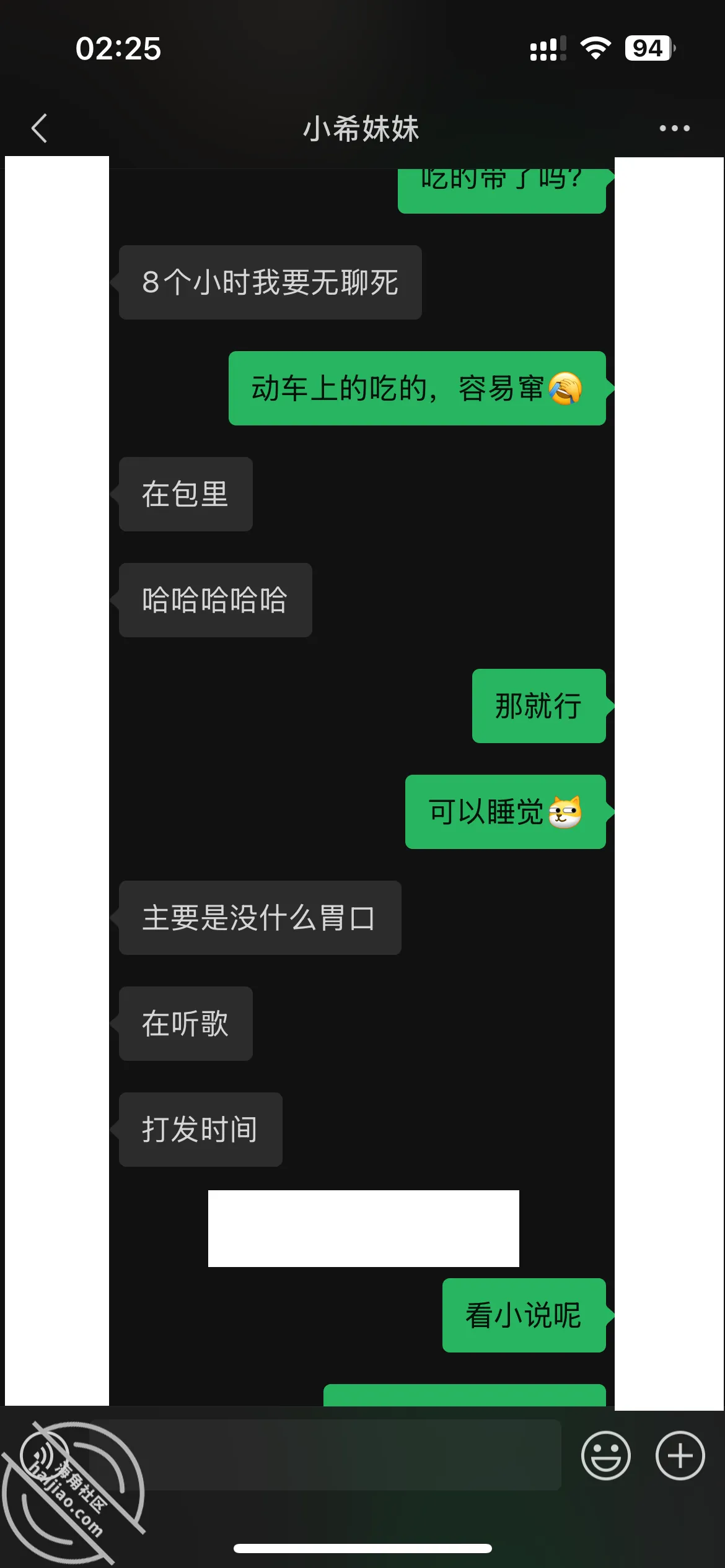Open the emoji sticker panel
Image resolution: width=725 pixels, height=1568 pixels.
605,1455
